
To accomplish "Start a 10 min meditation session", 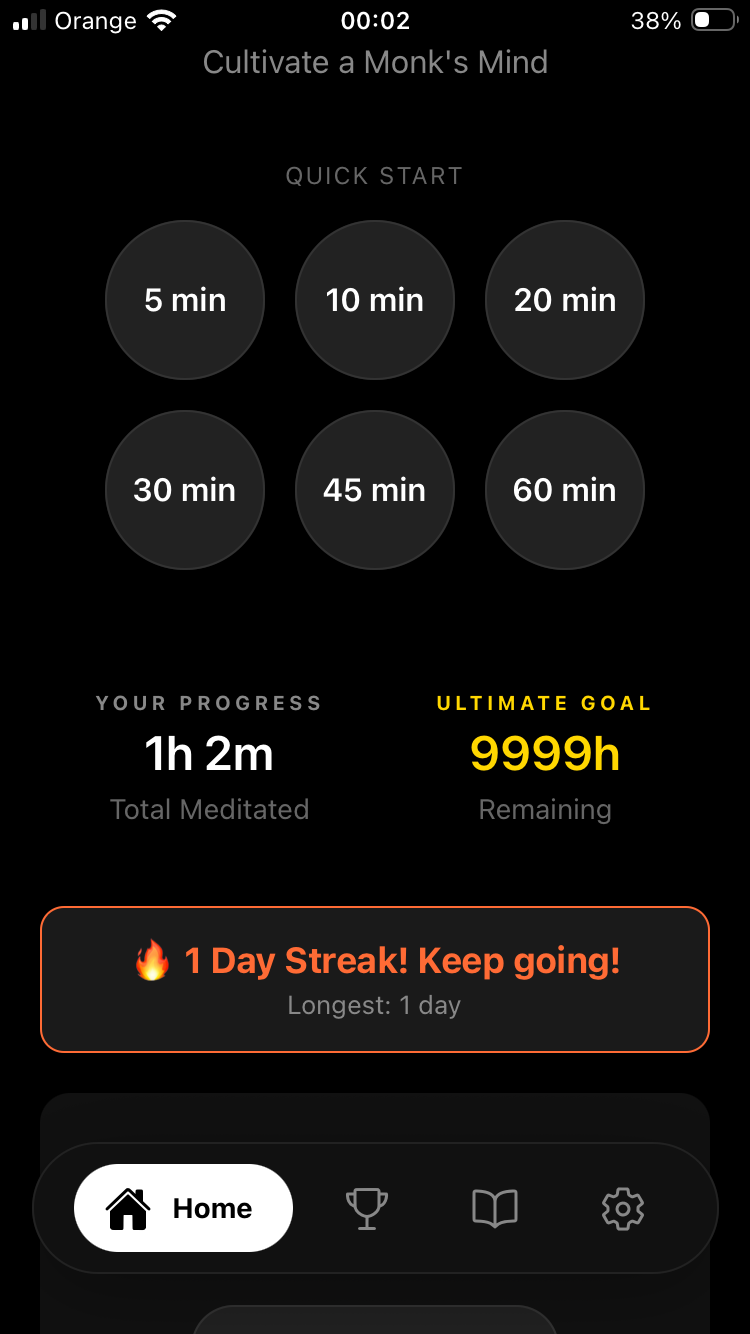I will 375,300.
